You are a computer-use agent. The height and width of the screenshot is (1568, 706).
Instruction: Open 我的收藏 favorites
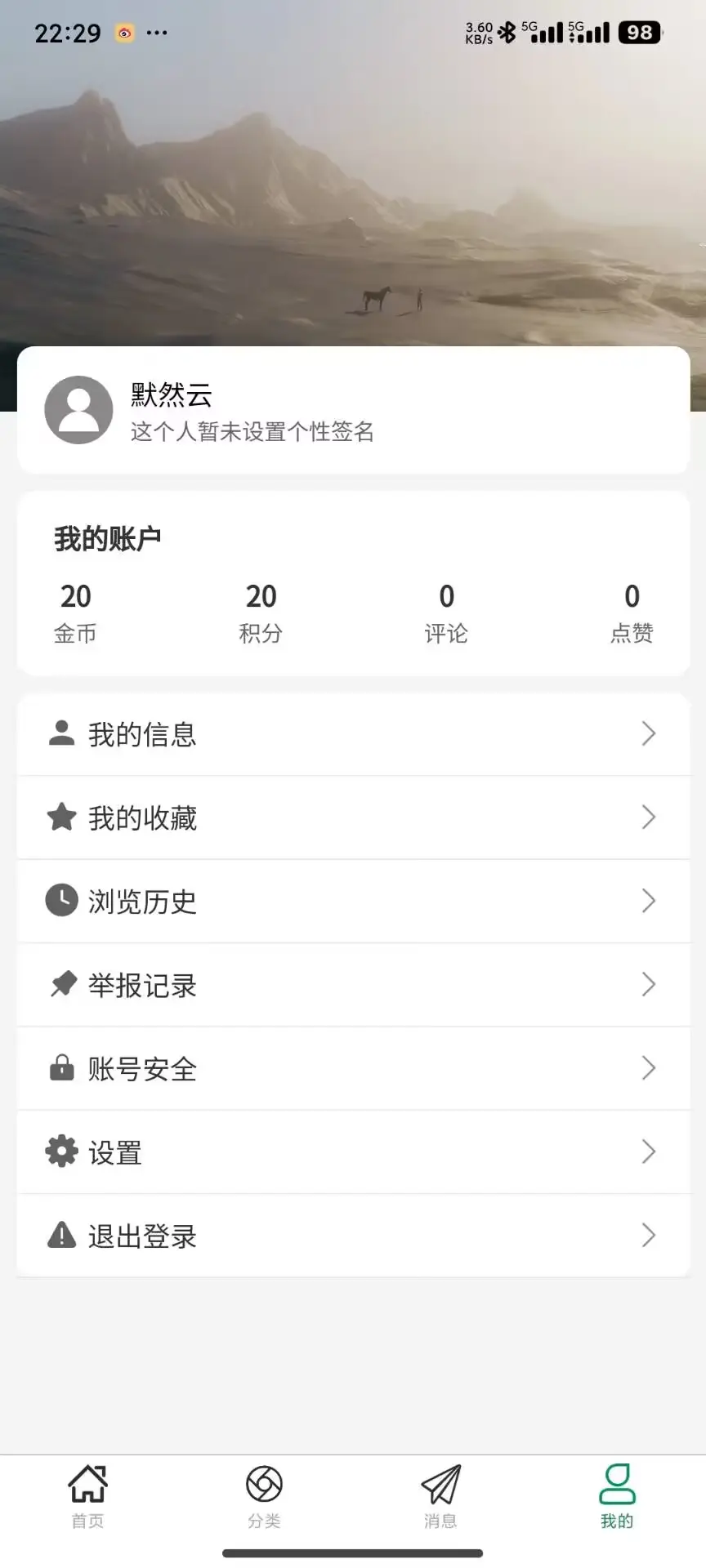coord(353,817)
